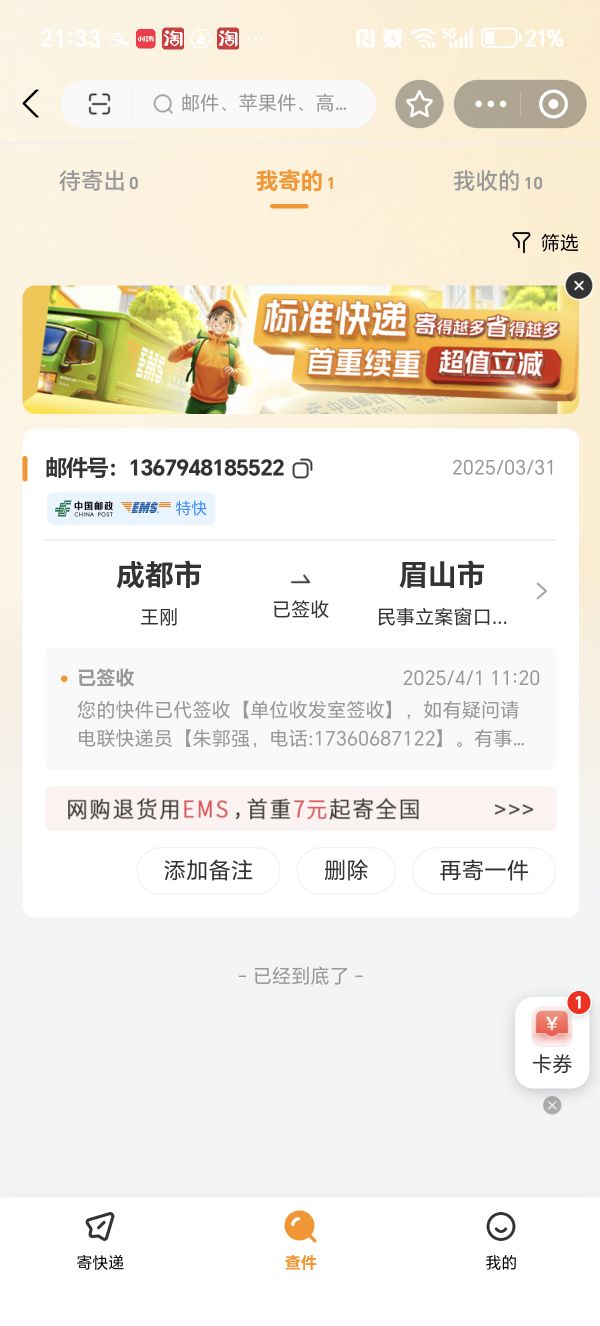
Task: Open the three-dot more menu
Action: pyautogui.click(x=491, y=104)
